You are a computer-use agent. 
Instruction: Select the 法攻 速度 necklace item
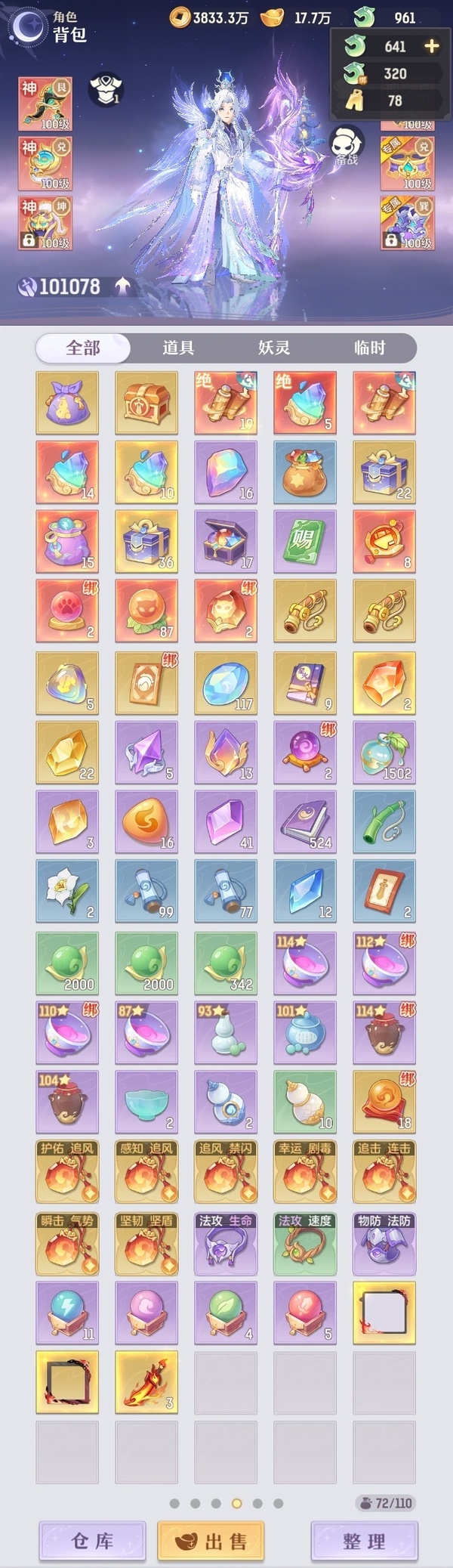coord(304,1245)
